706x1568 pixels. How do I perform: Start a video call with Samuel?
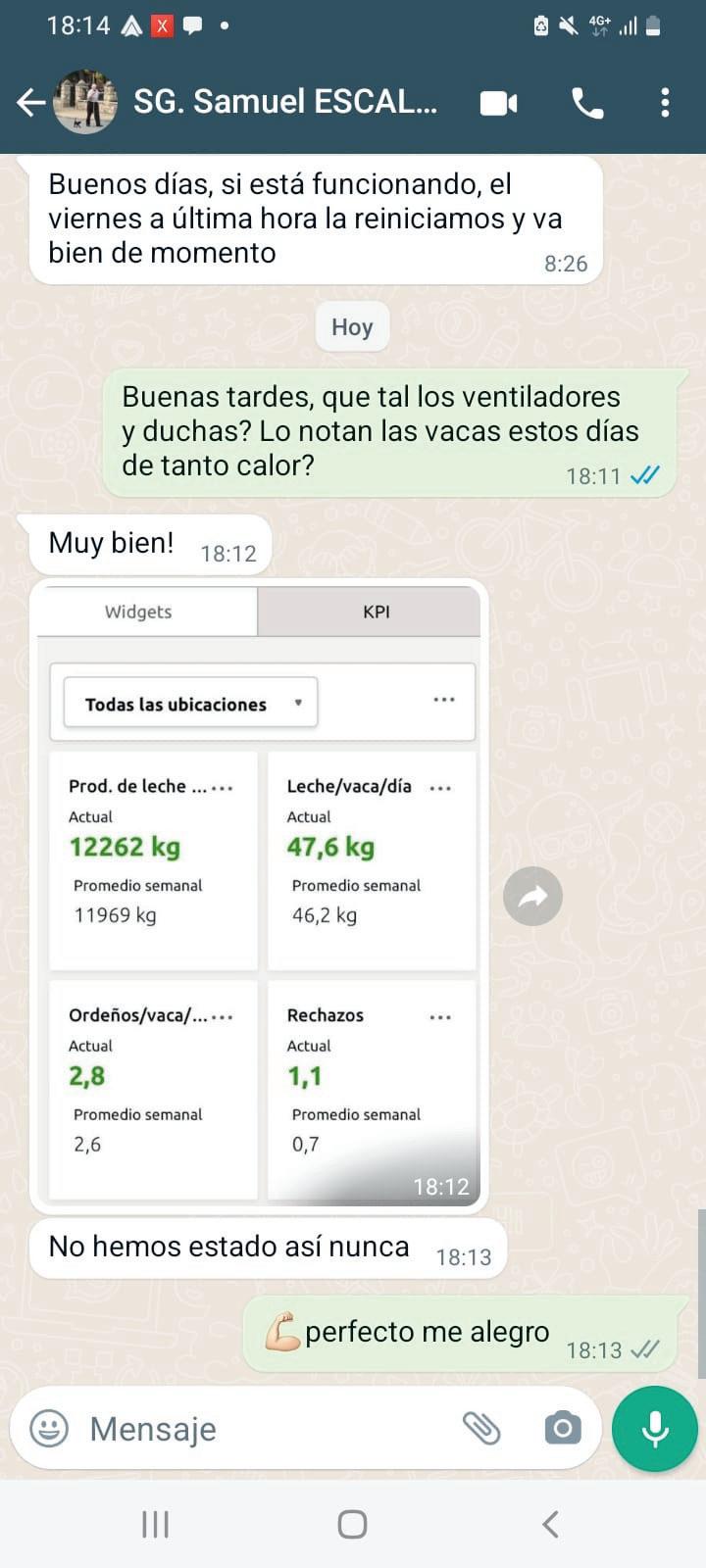pos(498,103)
